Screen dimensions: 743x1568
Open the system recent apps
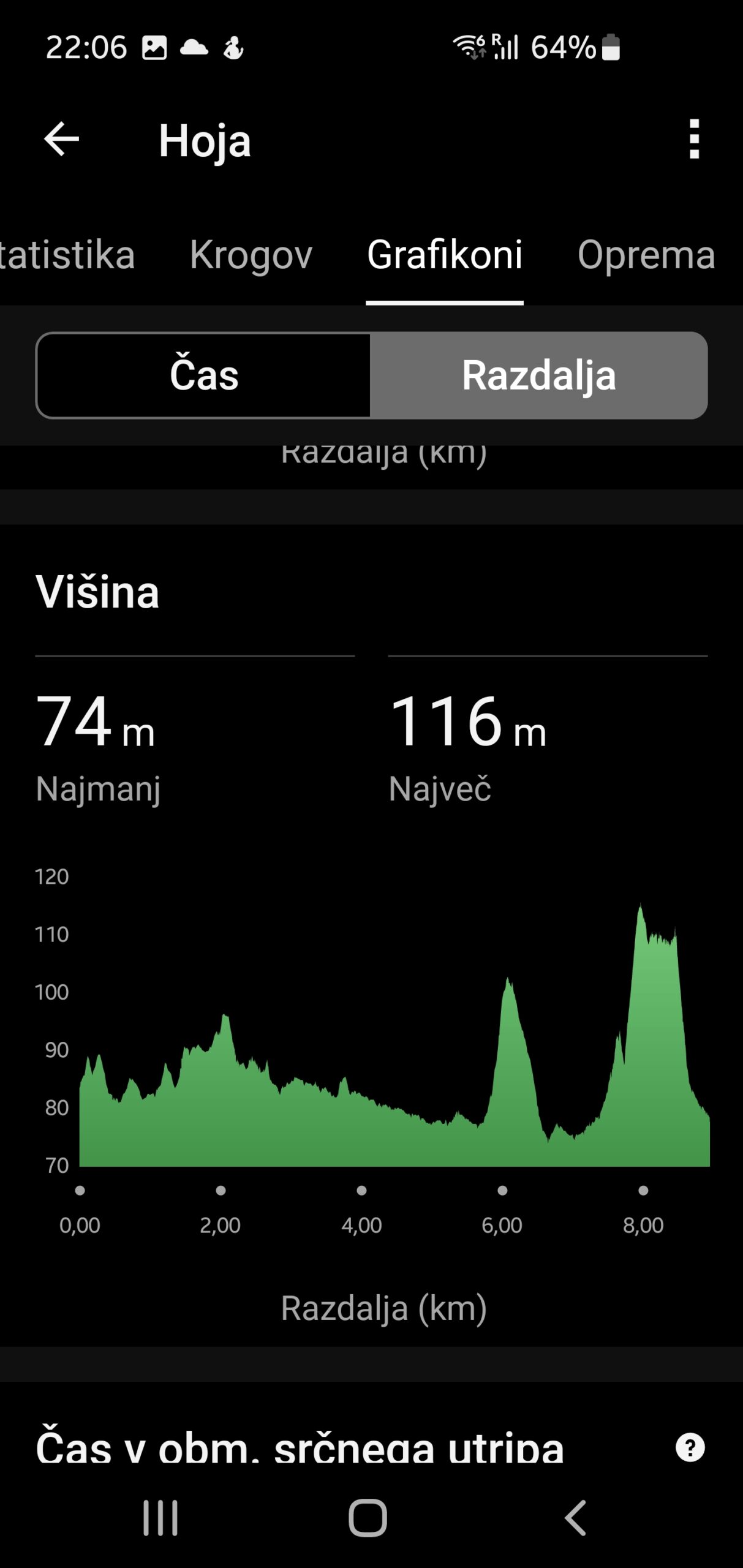pyautogui.click(x=160, y=1518)
